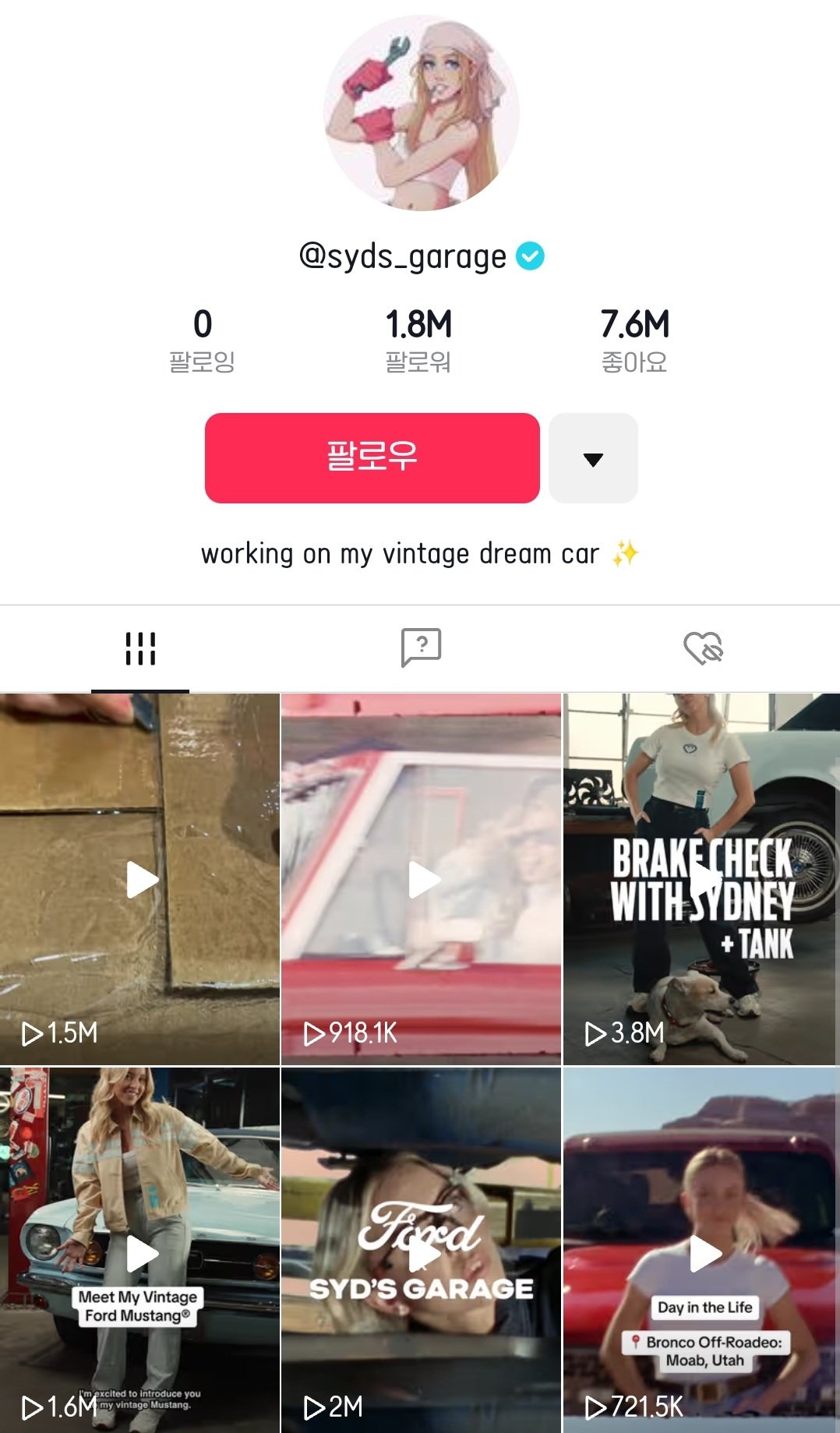Switch to the videos grid tab

tap(140, 648)
